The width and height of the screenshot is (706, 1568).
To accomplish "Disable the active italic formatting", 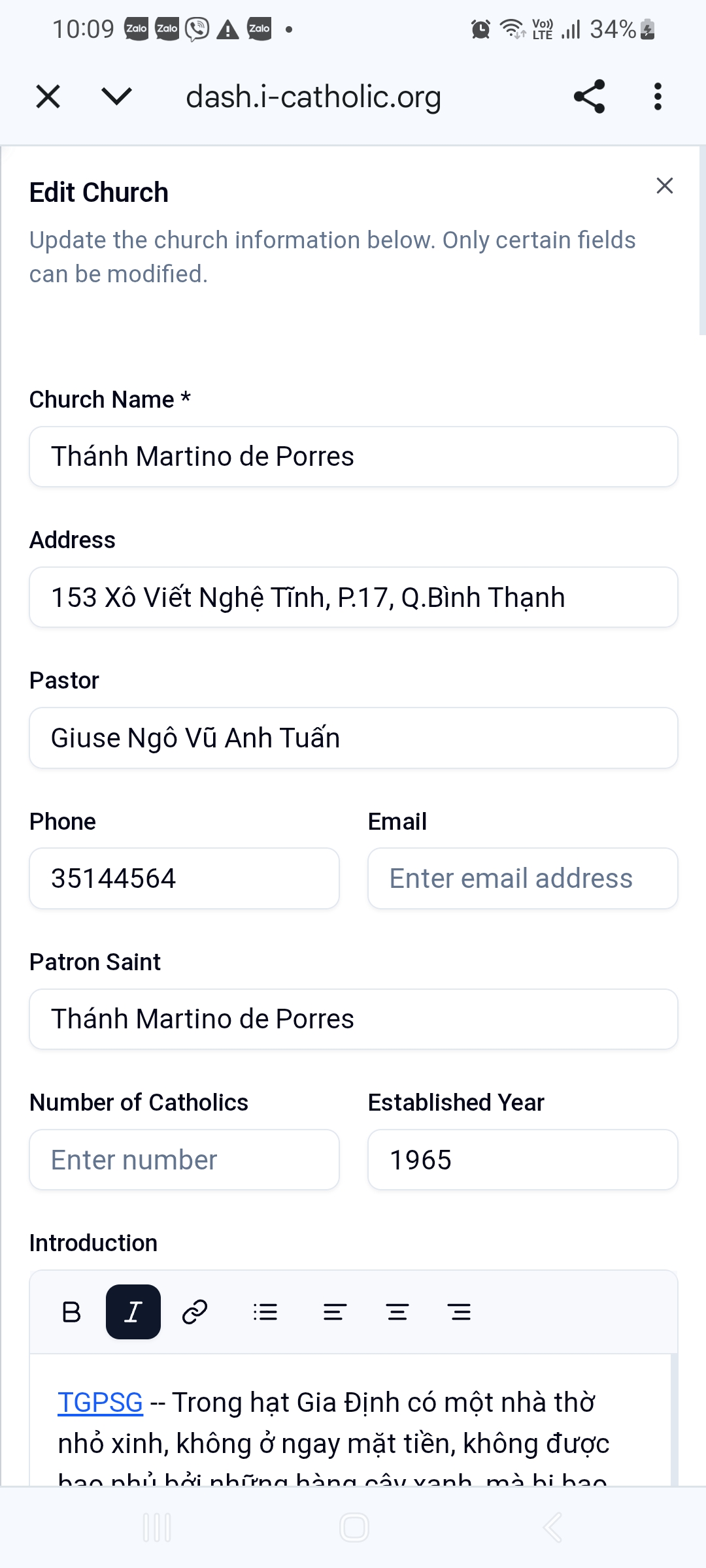I will click(133, 1312).
